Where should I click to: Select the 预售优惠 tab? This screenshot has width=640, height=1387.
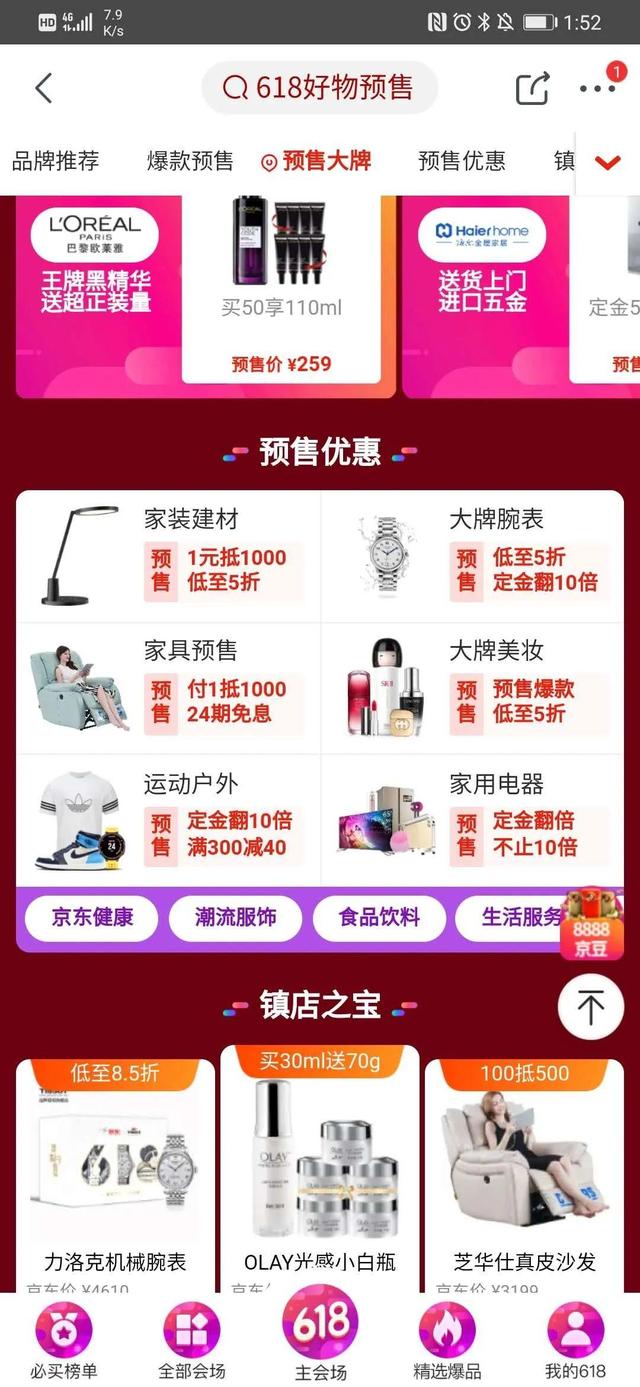point(461,161)
